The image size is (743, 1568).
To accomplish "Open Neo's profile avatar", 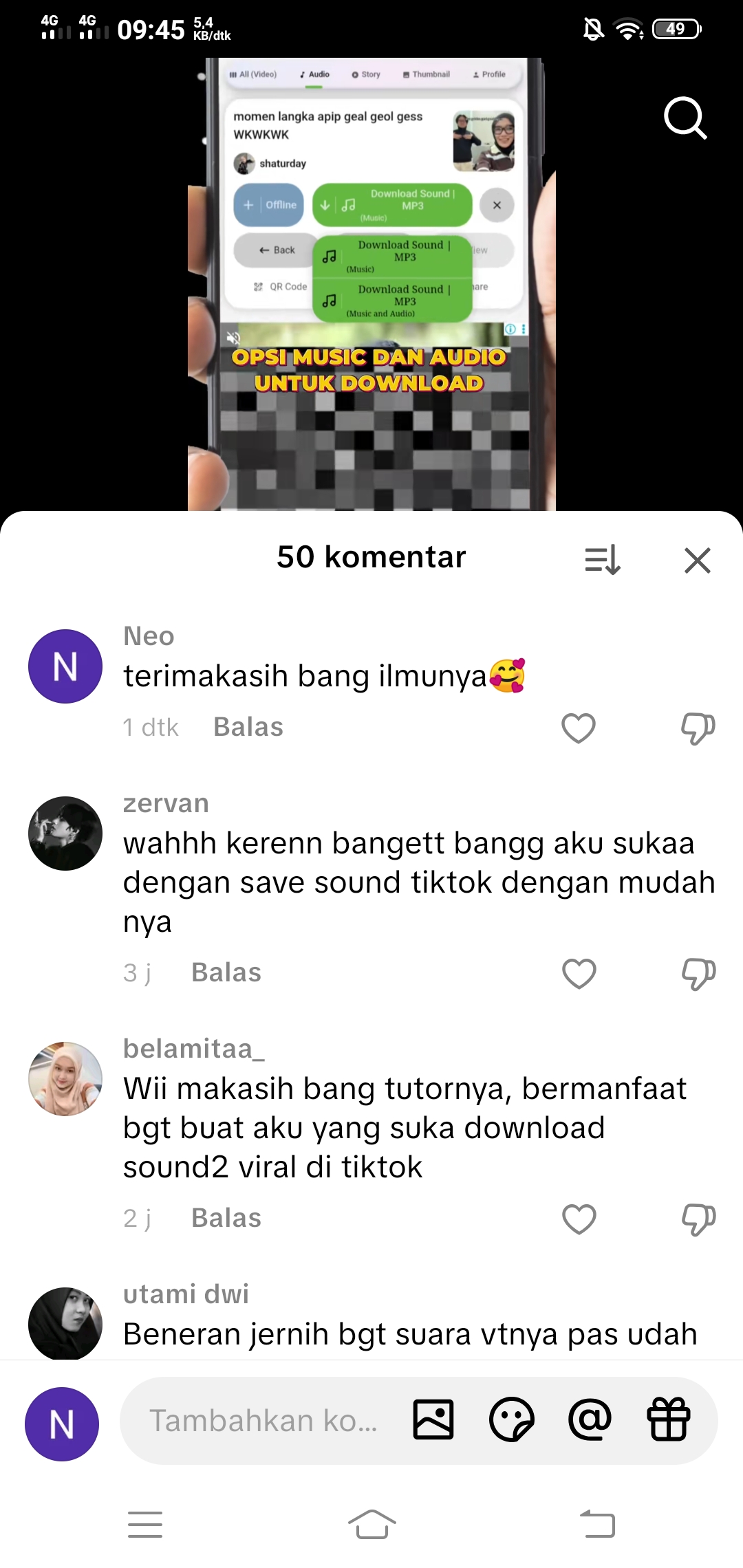I will (x=65, y=666).
